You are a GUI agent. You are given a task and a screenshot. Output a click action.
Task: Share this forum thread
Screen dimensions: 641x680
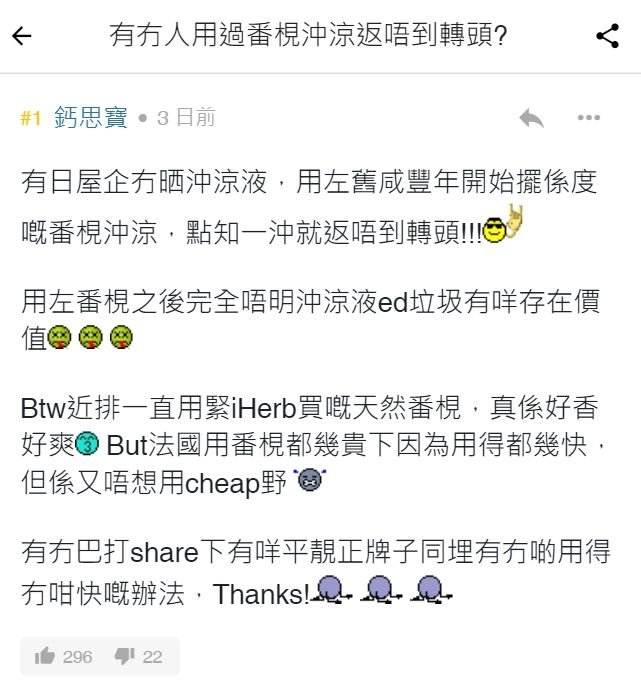pos(607,37)
